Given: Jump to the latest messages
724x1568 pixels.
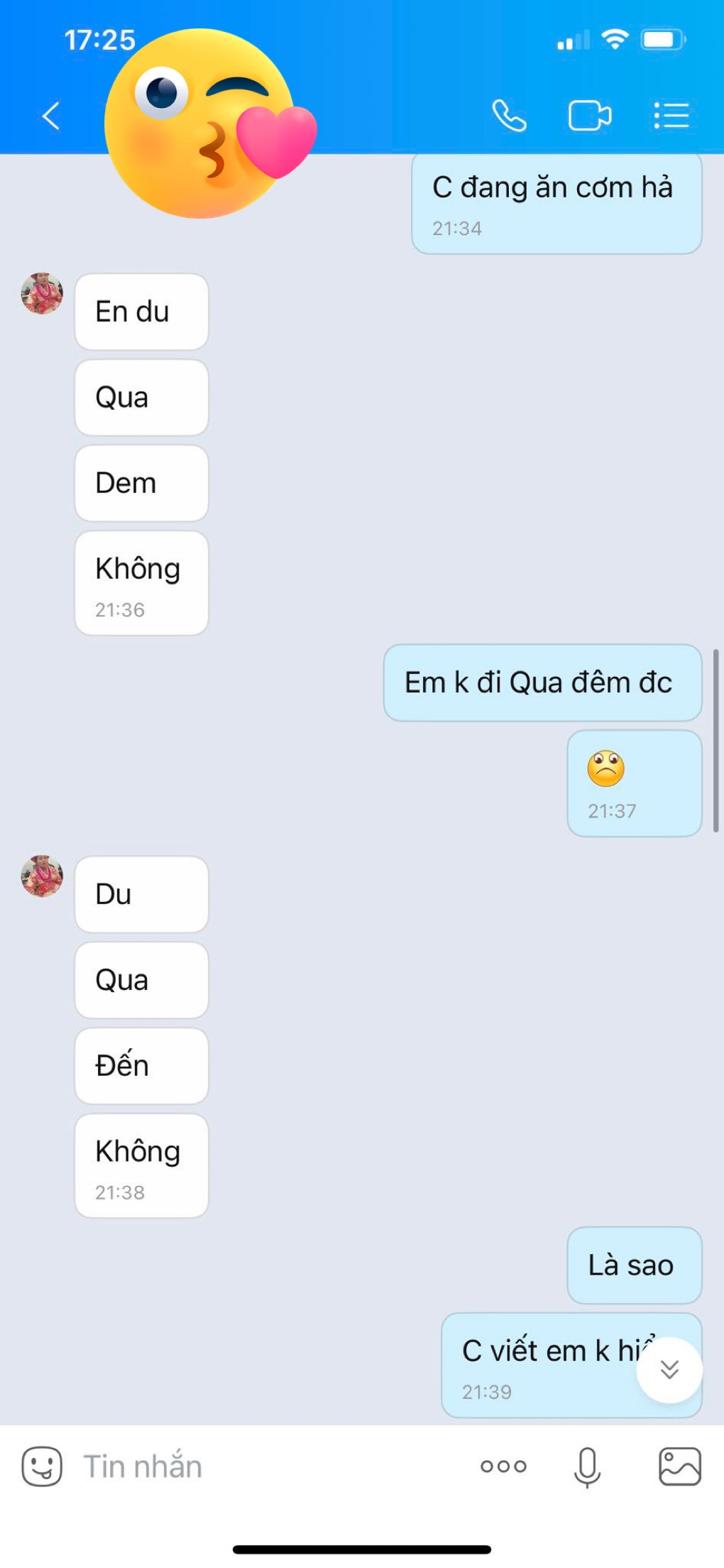Looking at the screenshot, I should pos(669,1369).
